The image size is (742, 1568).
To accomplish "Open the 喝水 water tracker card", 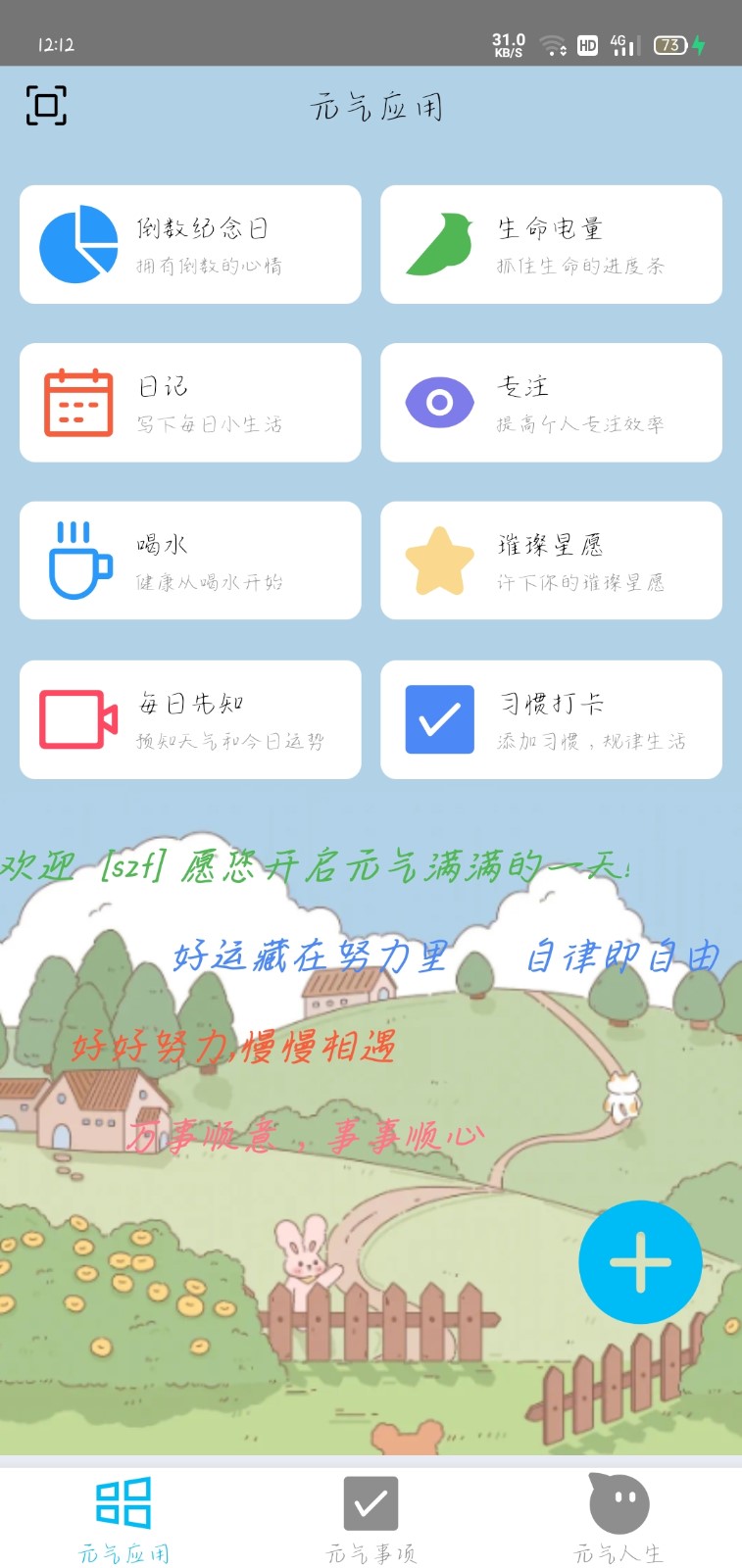I will [x=190, y=561].
